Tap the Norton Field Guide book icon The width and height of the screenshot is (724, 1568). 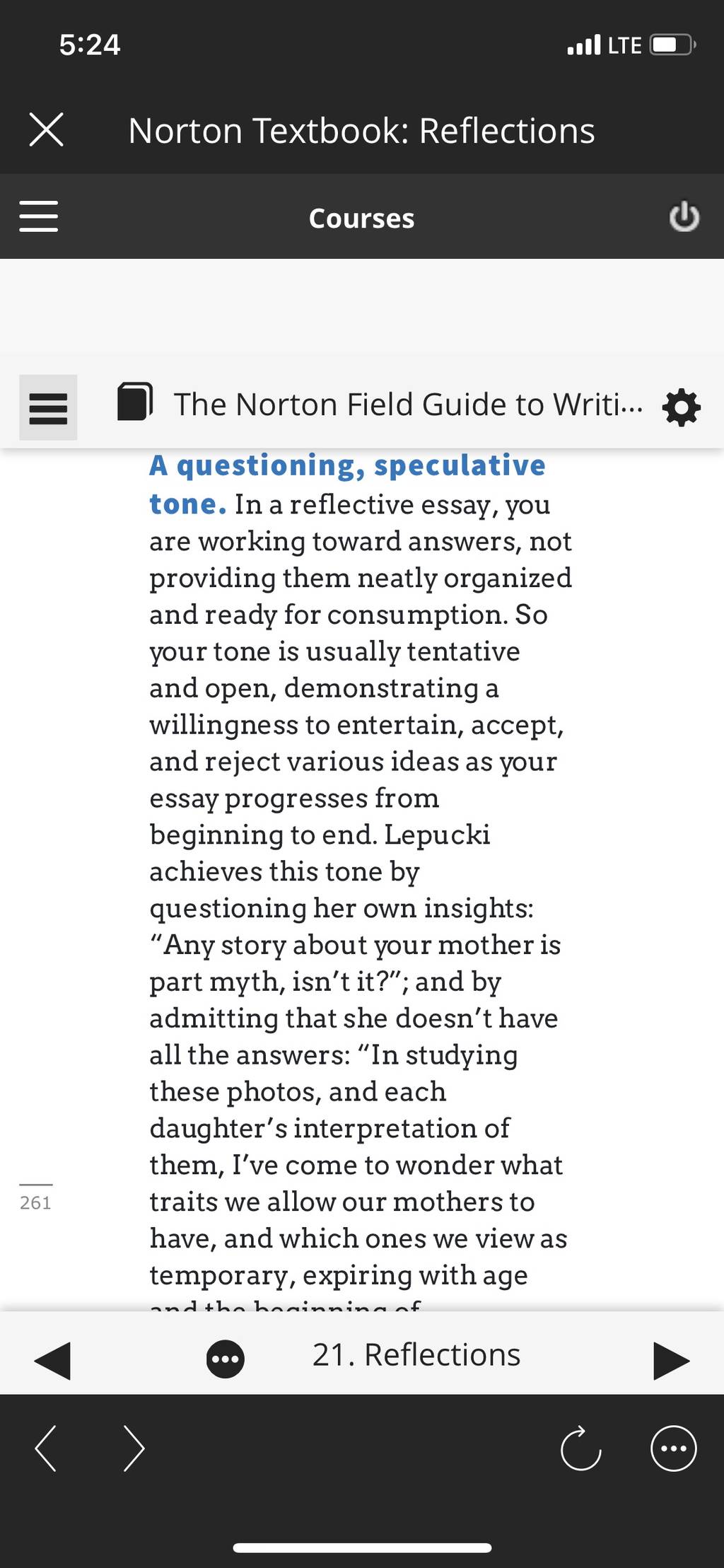coord(134,402)
